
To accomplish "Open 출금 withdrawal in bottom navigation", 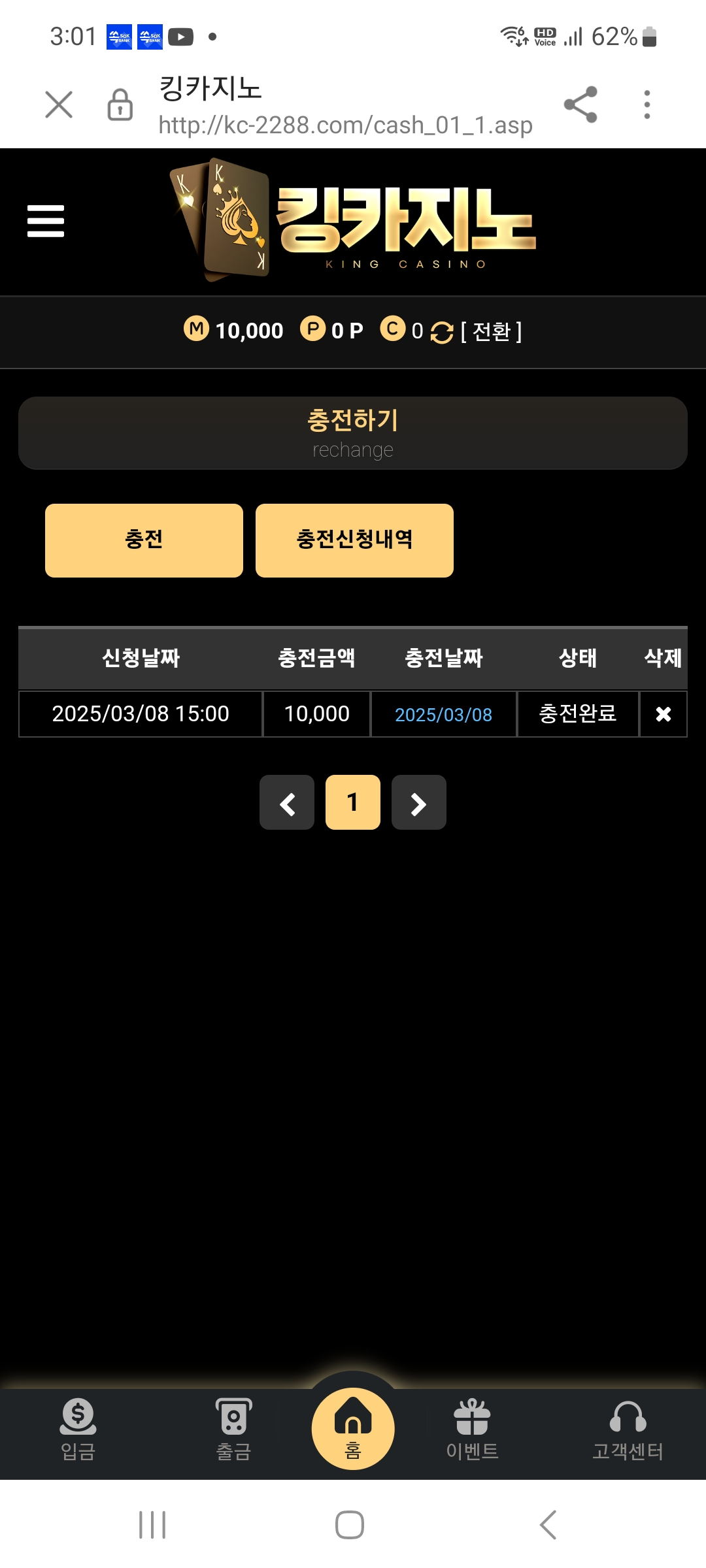I will coord(233,1429).
